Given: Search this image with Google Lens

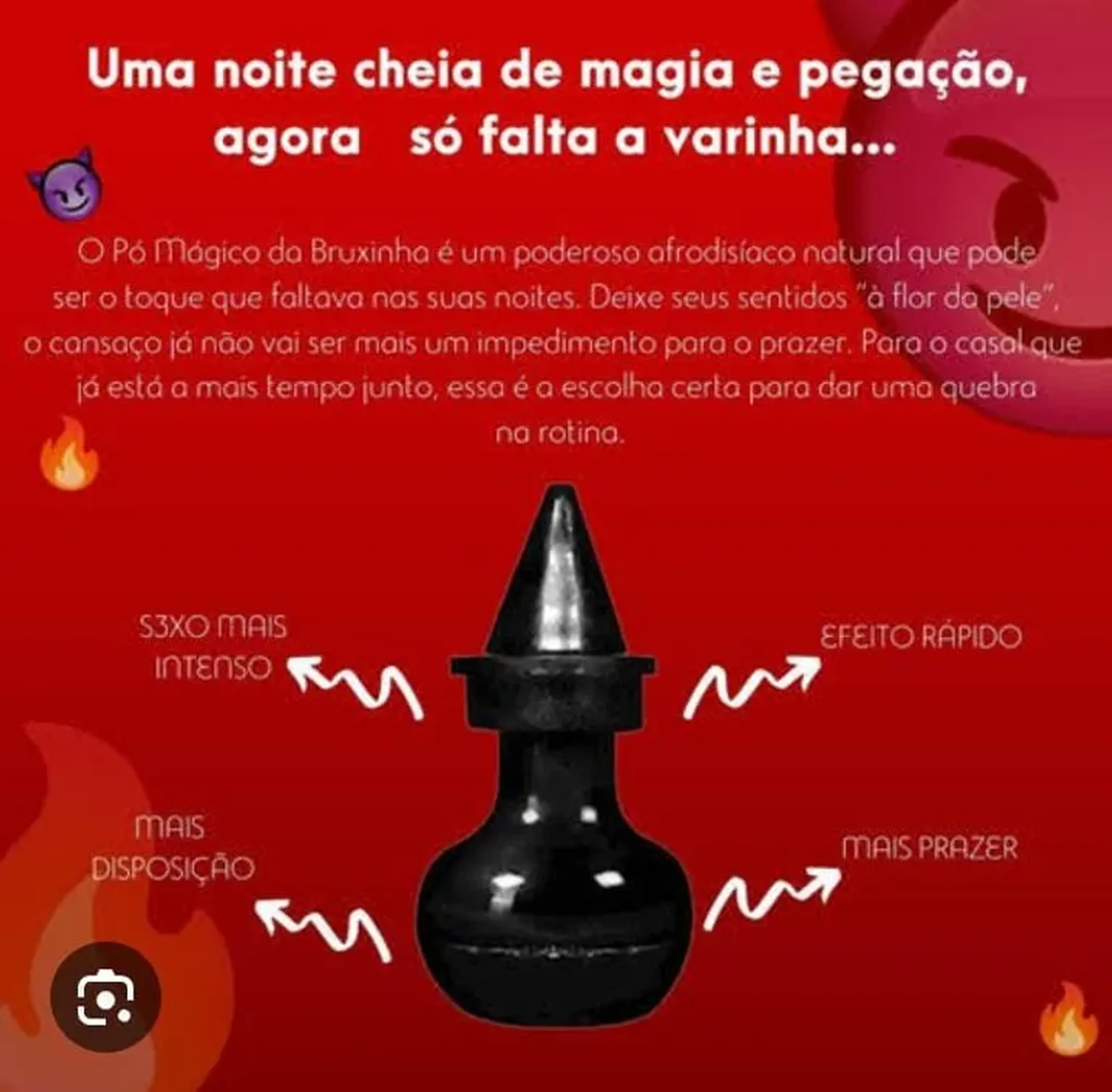Looking at the screenshot, I should click(105, 996).
